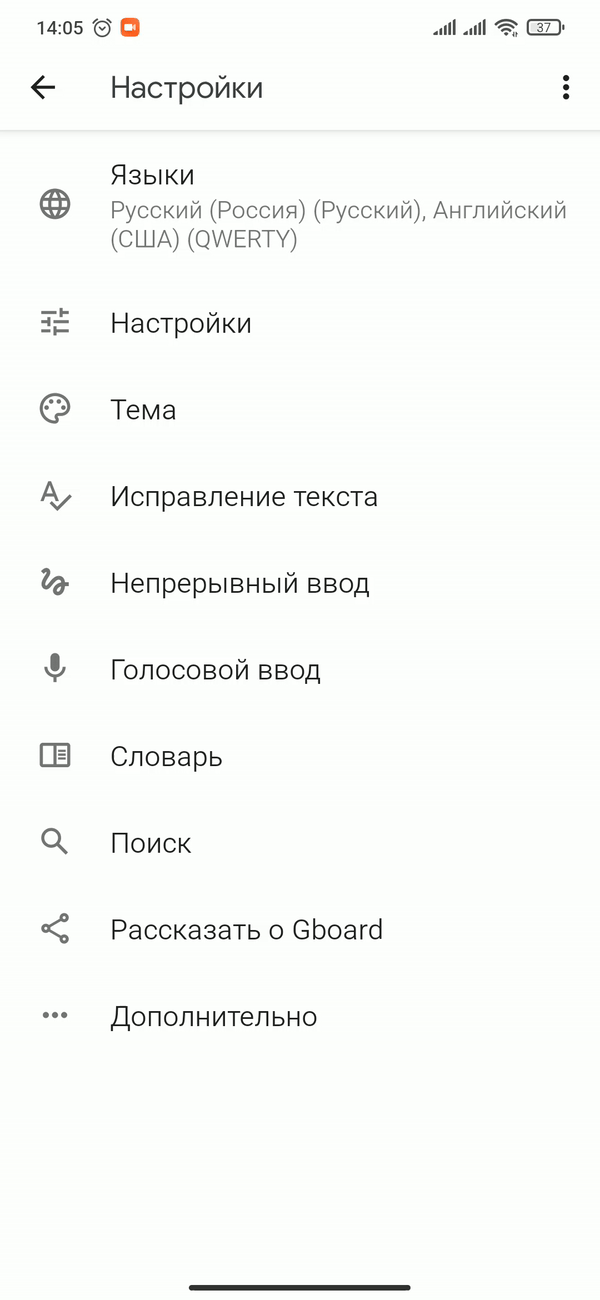Open the three-dot overflow menu
This screenshot has height=1300, width=600.
(x=566, y=88)
